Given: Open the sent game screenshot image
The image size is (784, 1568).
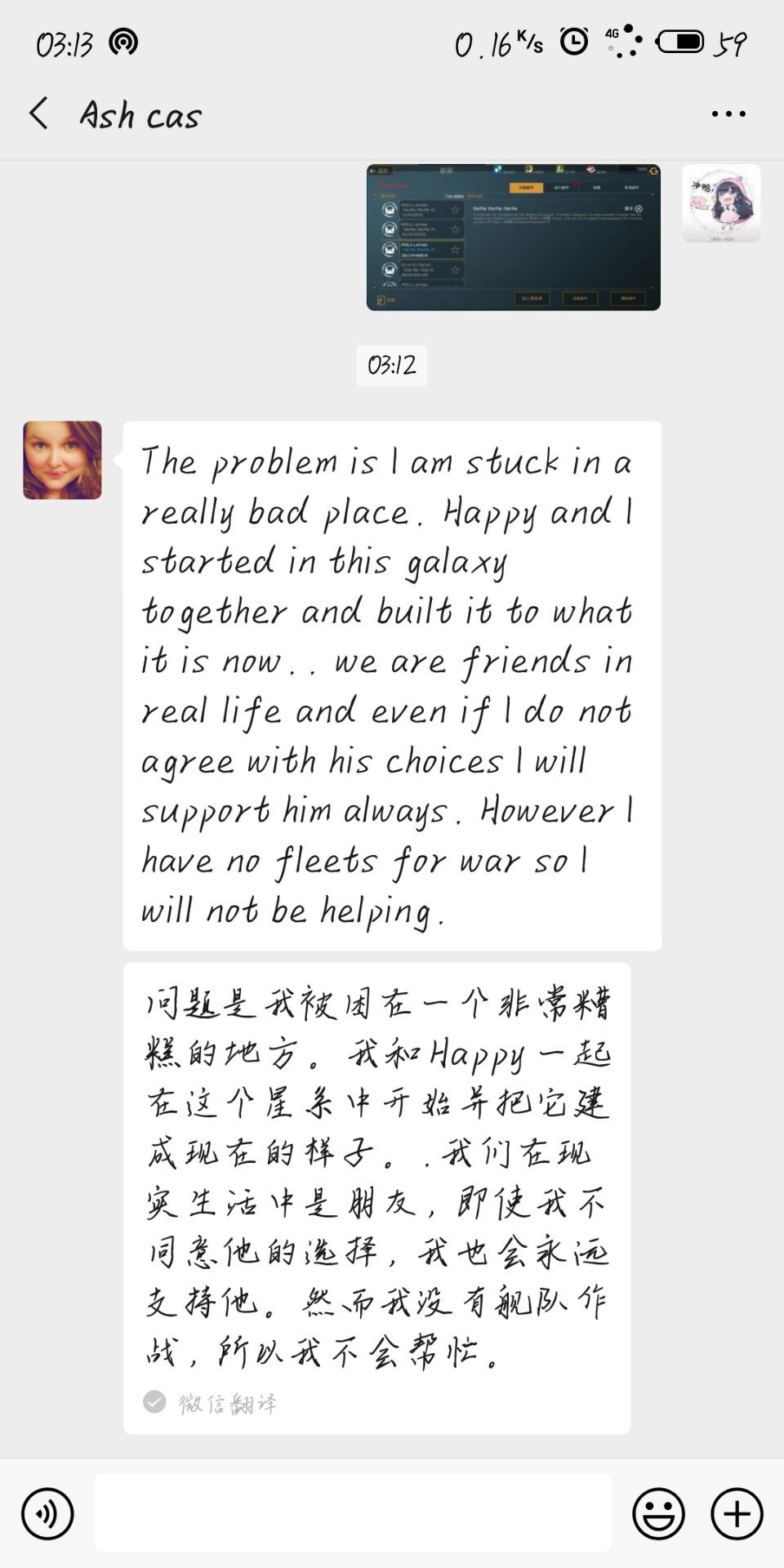Looking at the screenshot, I should pos(513,238).
